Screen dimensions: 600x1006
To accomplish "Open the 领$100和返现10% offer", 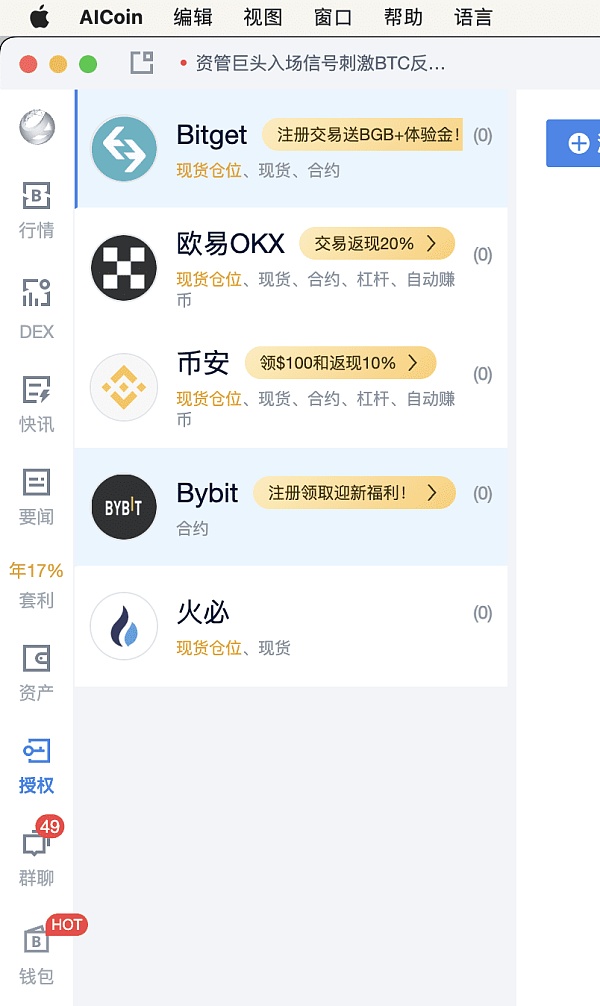I will tap(340, 363).
